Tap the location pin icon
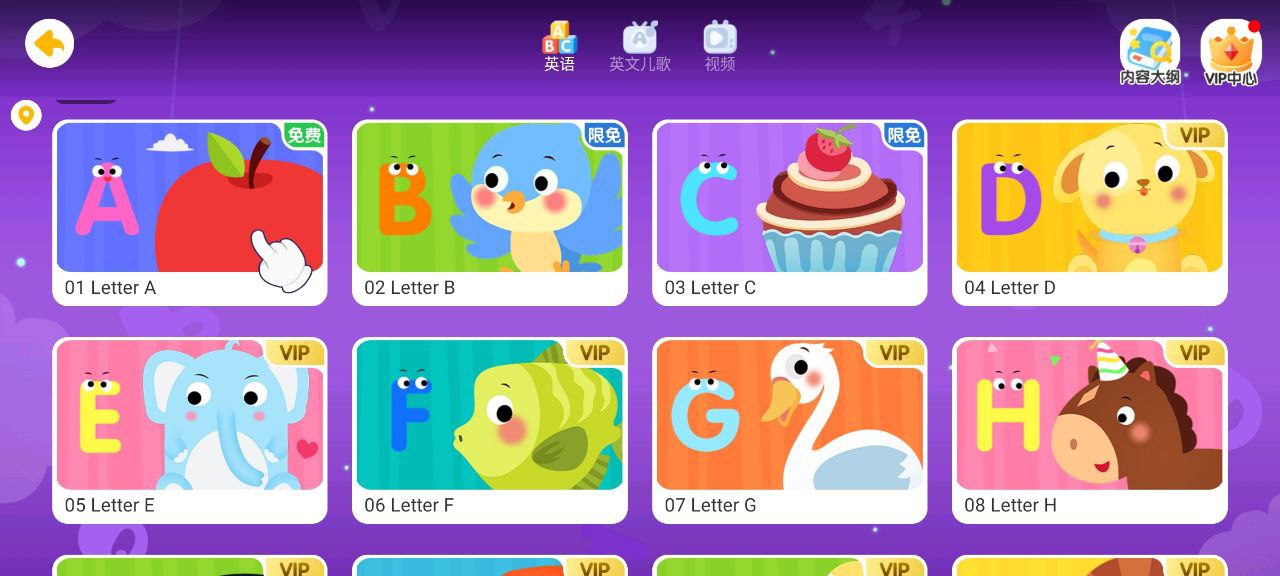Viewport: 1280px width, 576px height. tap(26, 115)
